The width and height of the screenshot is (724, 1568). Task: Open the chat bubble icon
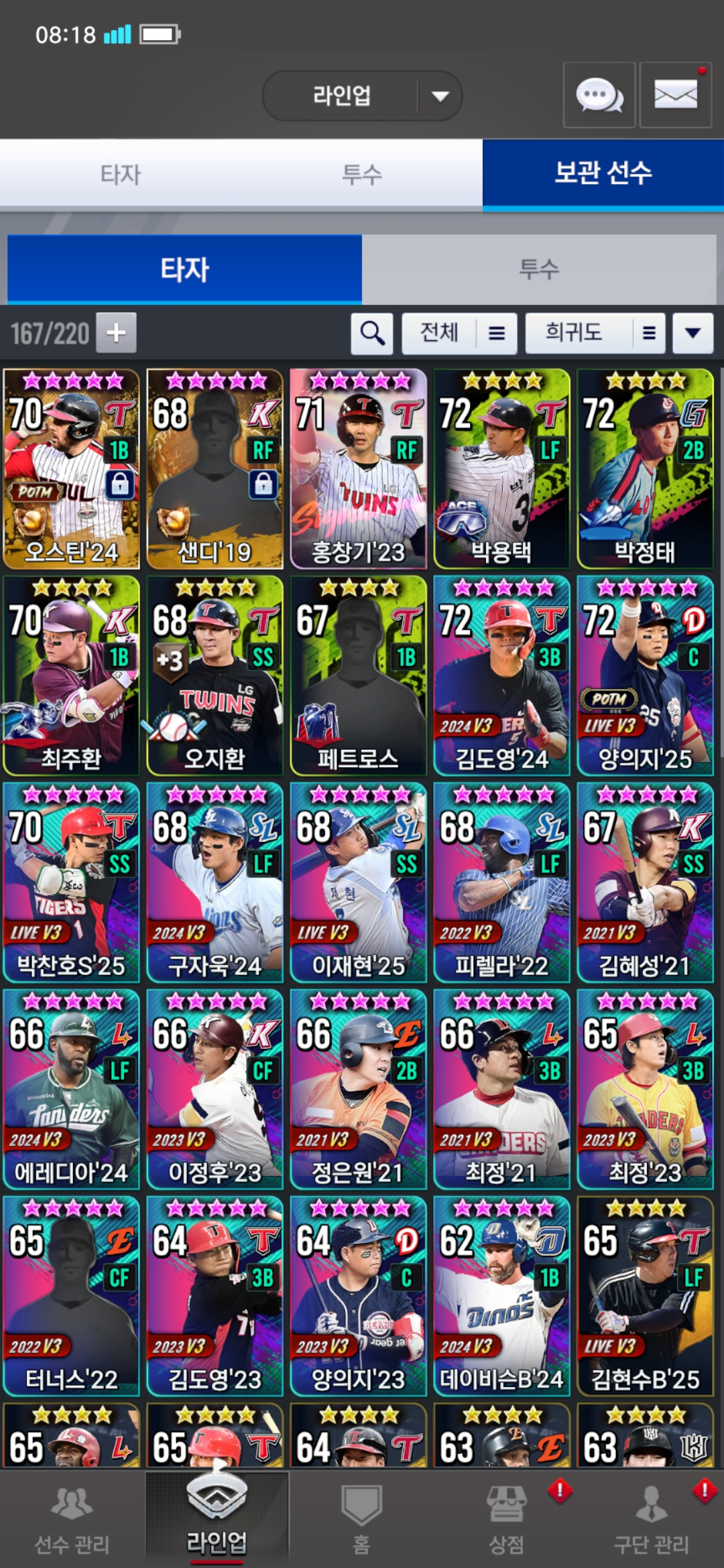(599, 95)
